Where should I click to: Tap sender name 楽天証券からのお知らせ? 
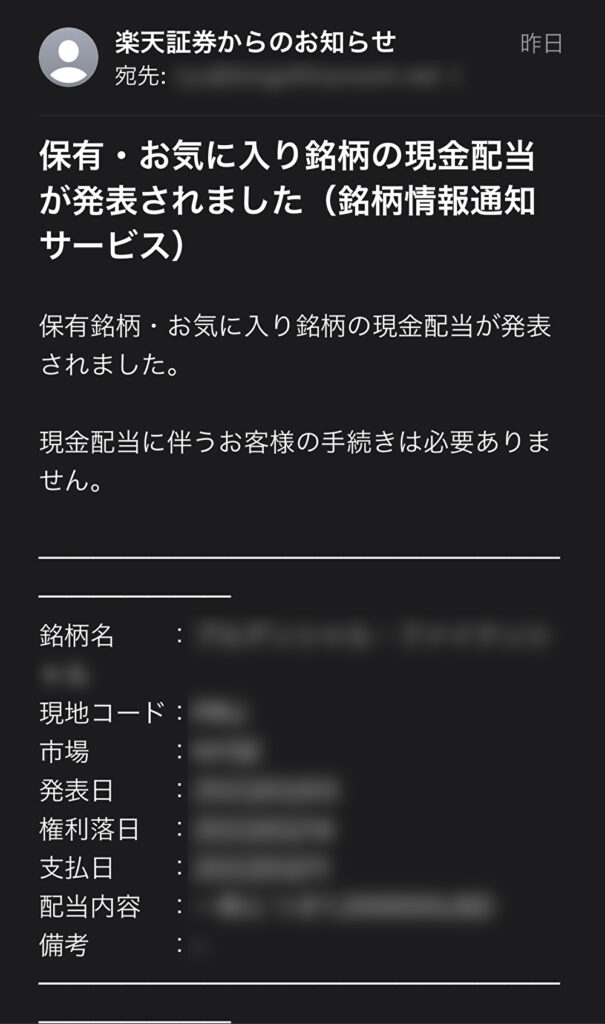(x=255, y=42)
